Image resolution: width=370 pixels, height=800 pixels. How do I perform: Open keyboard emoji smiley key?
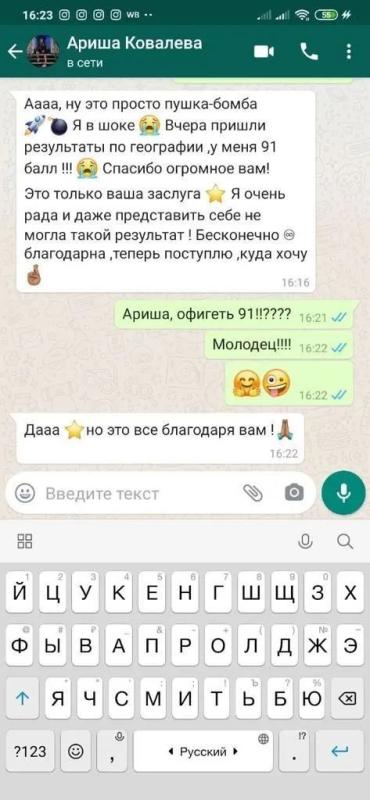coord(76,751)
